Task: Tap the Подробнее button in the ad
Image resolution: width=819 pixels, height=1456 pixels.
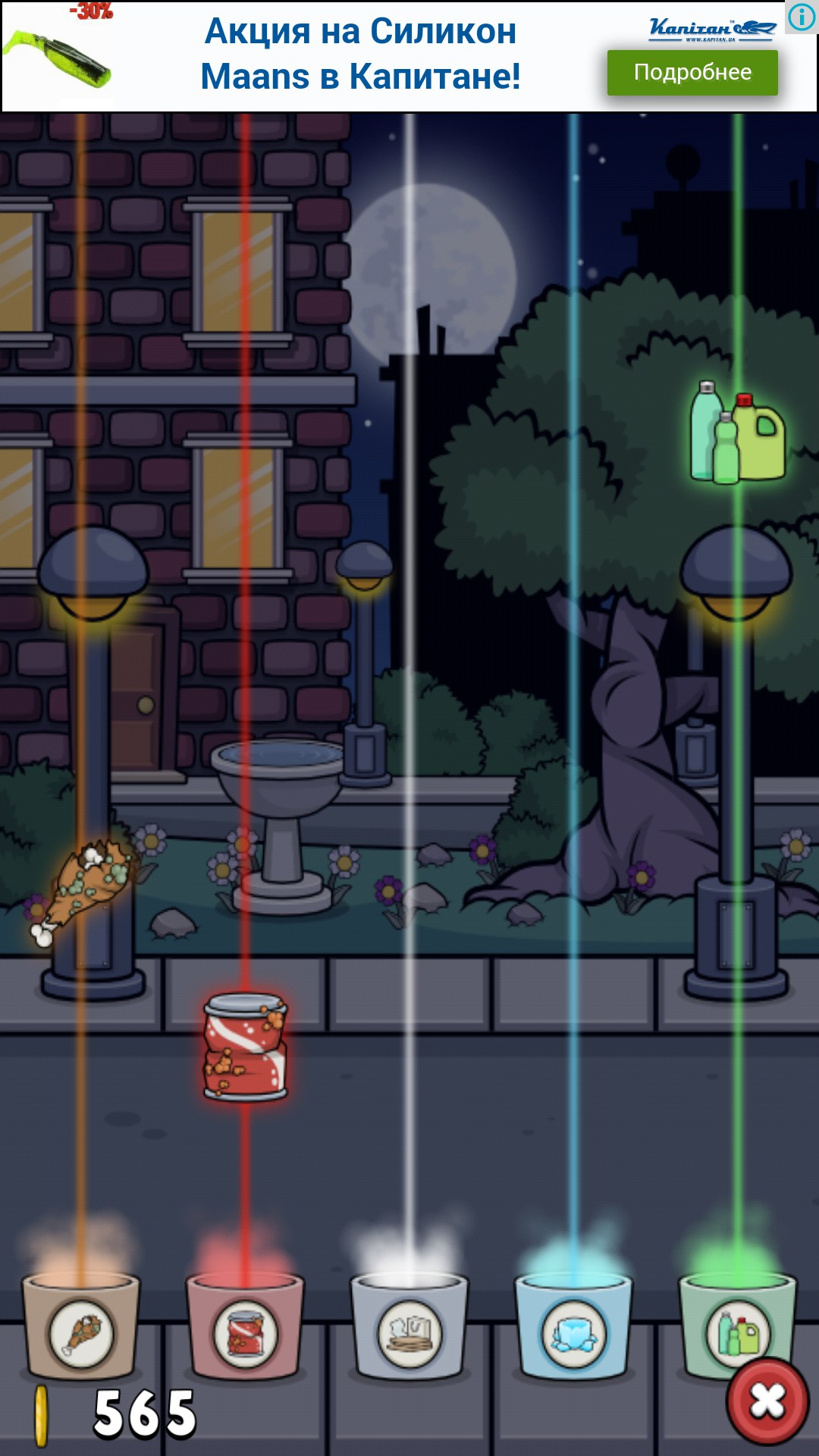Action: [x=692, y=73]
